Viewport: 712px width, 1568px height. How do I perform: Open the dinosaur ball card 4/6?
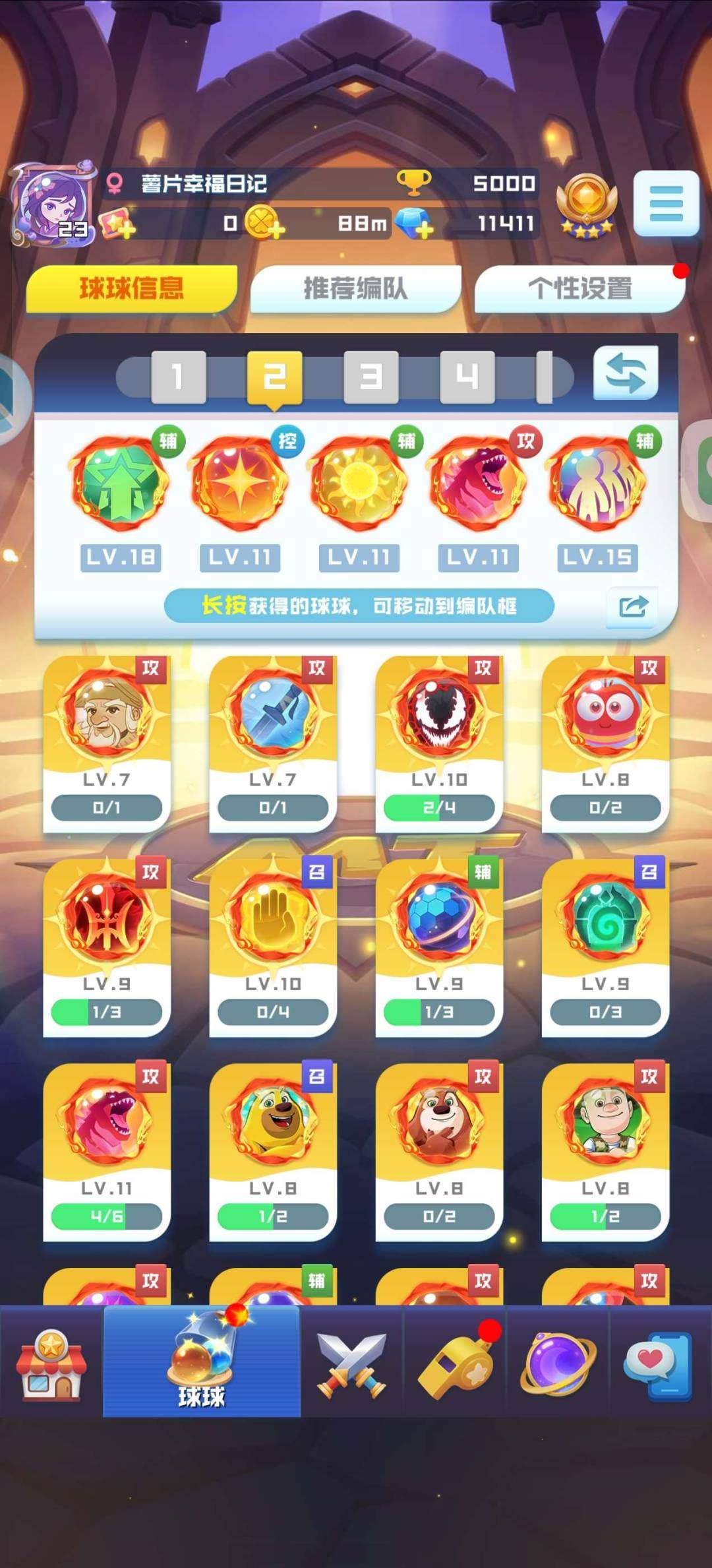[x=107, y=1151]
